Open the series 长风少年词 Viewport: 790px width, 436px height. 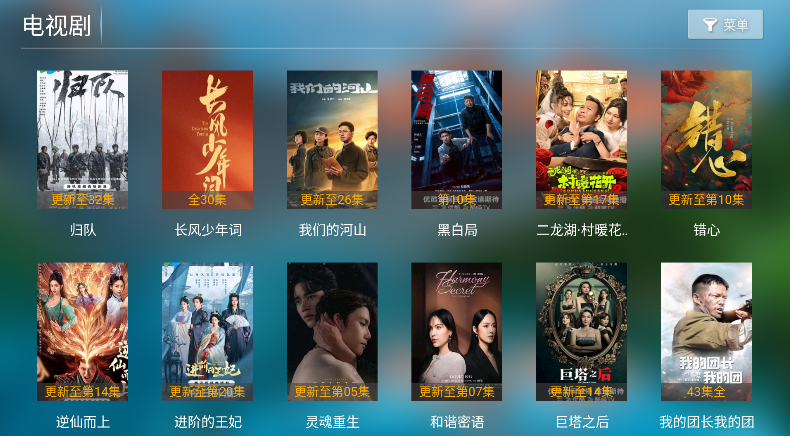207,140
